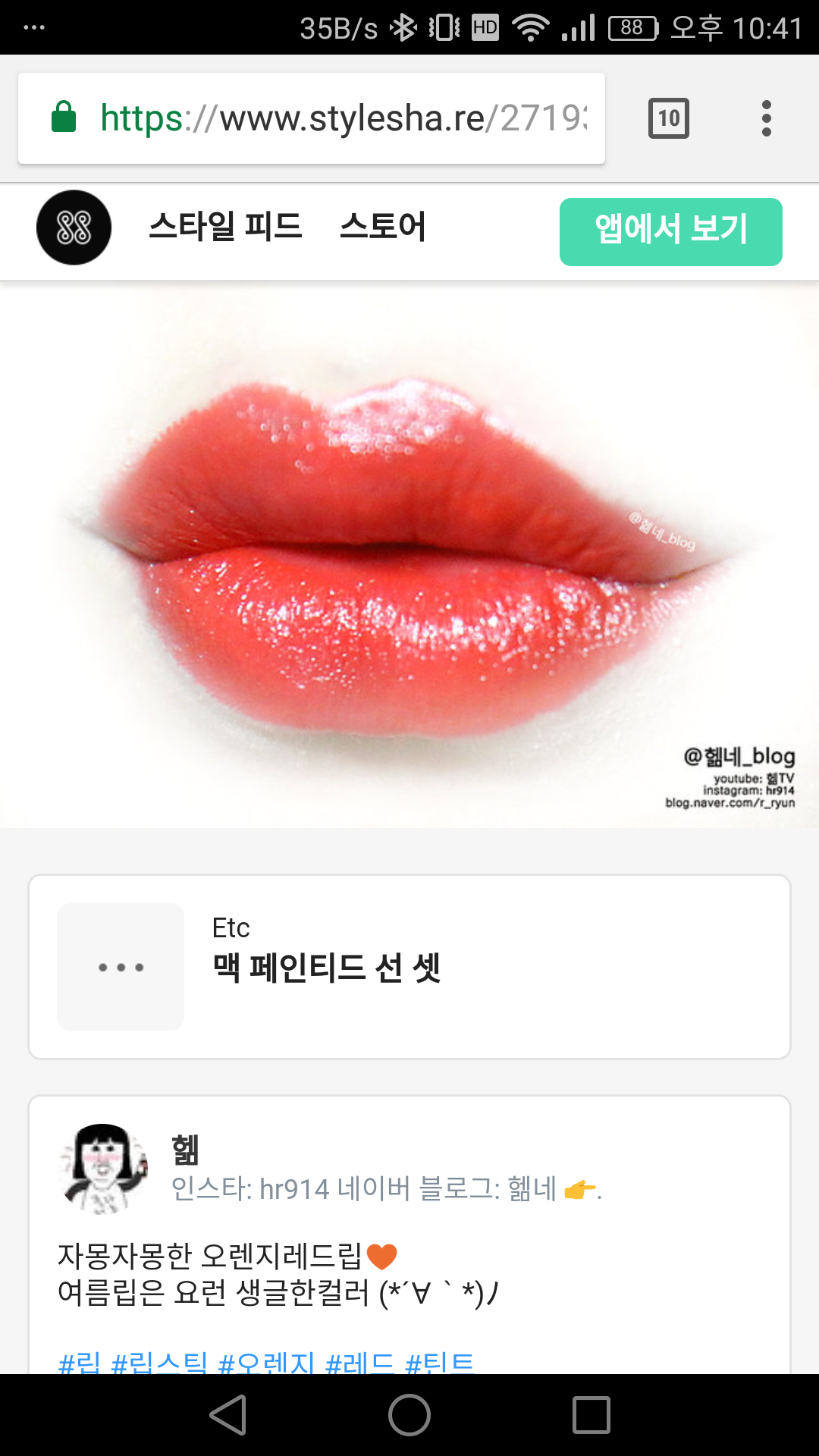Open the browser tab switcher showing 10
819x1456 pixels.
[668, 118]
